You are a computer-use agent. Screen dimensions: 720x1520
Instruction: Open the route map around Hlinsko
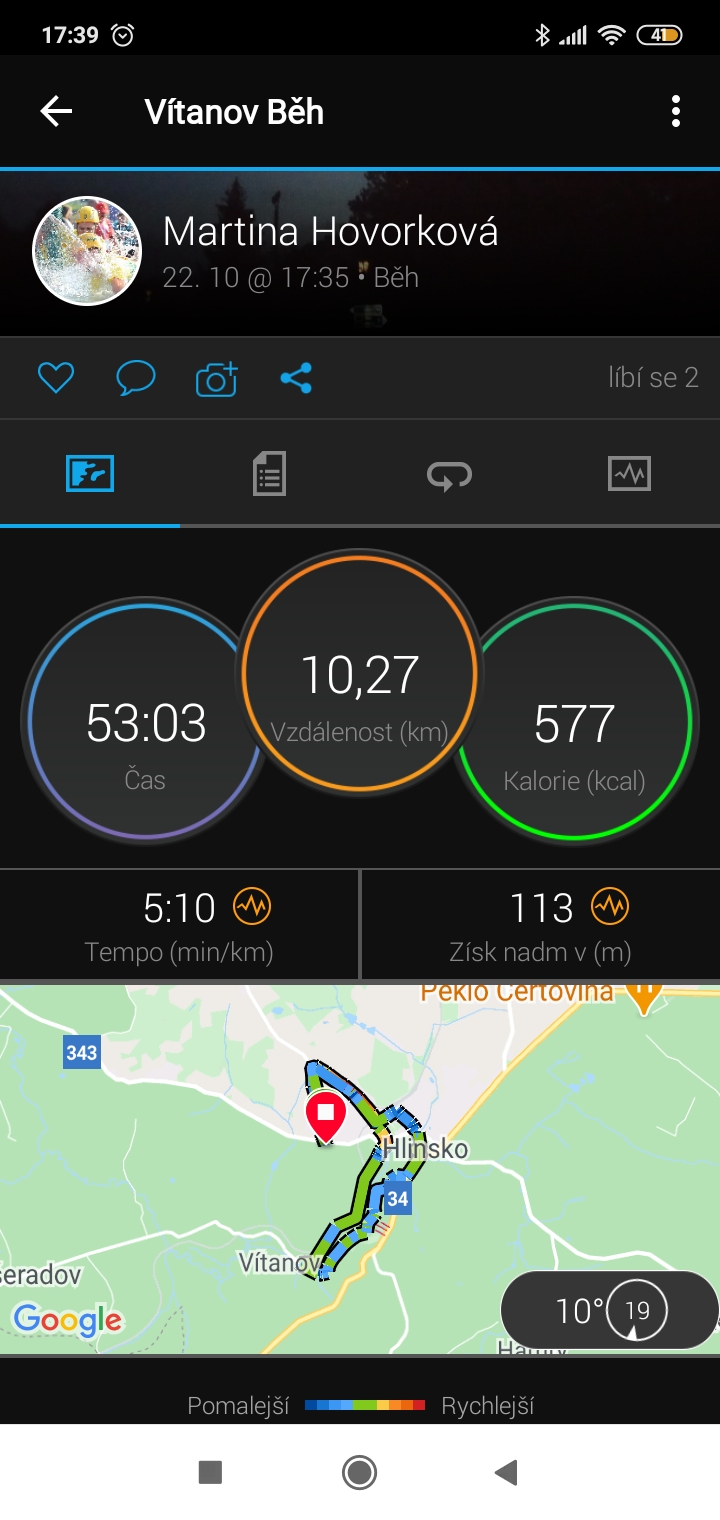click(x=360, y=1168)
